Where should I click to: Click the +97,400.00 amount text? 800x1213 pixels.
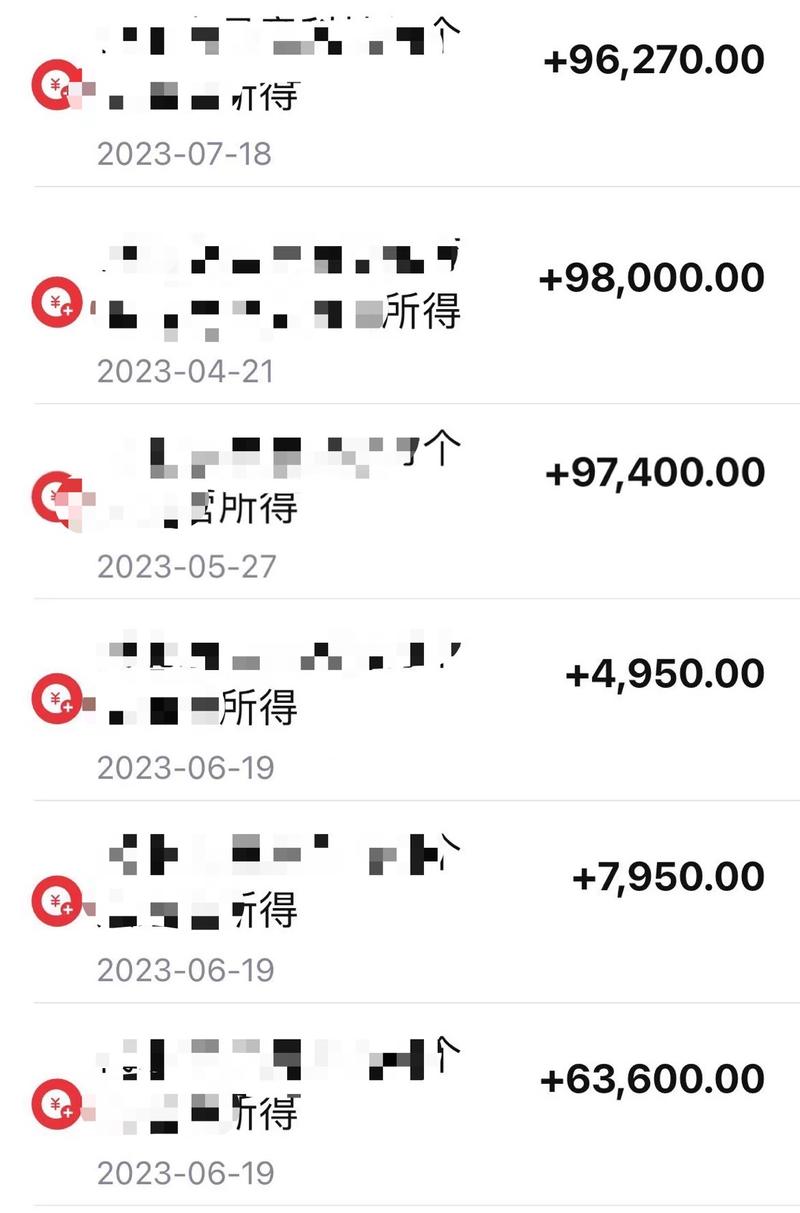pos(654,470)
